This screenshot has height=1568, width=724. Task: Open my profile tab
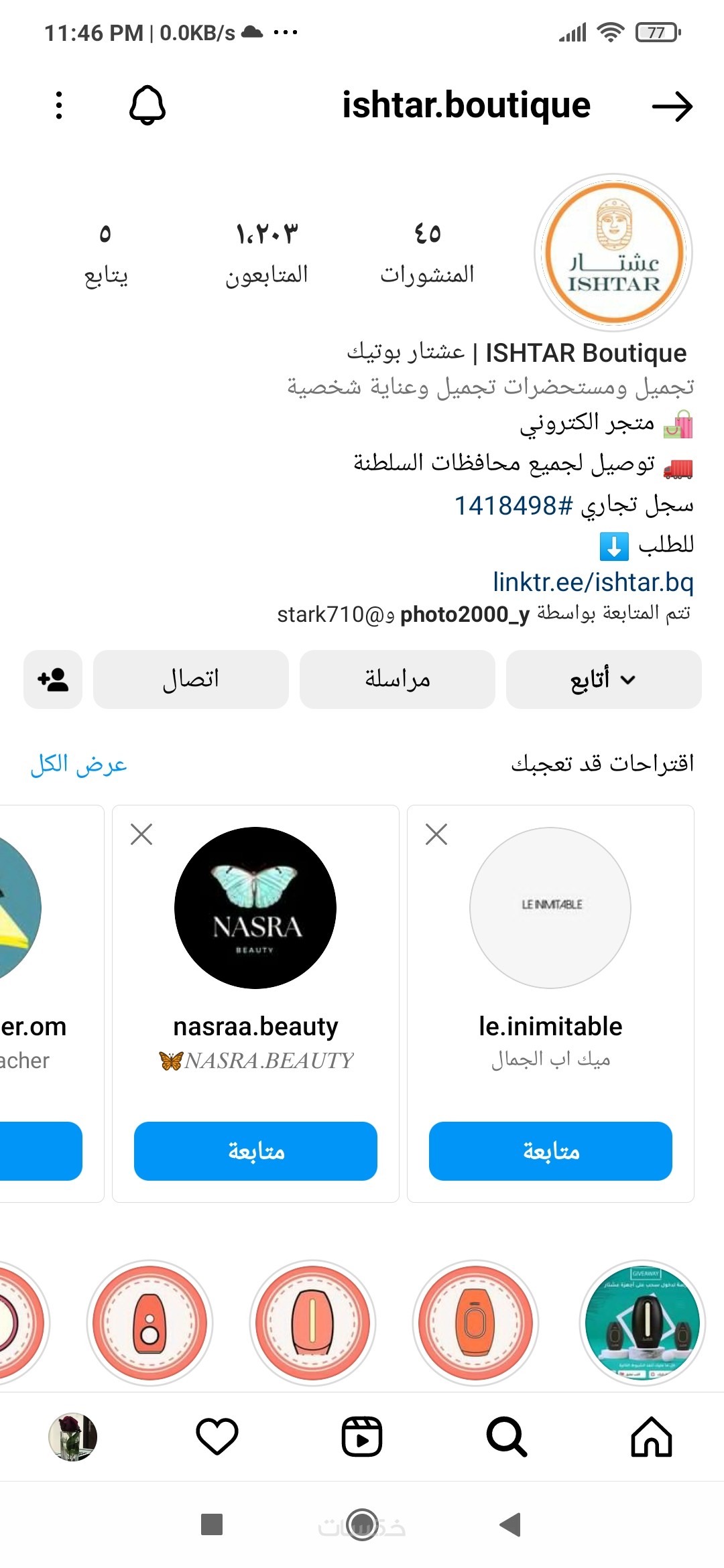72,1437
